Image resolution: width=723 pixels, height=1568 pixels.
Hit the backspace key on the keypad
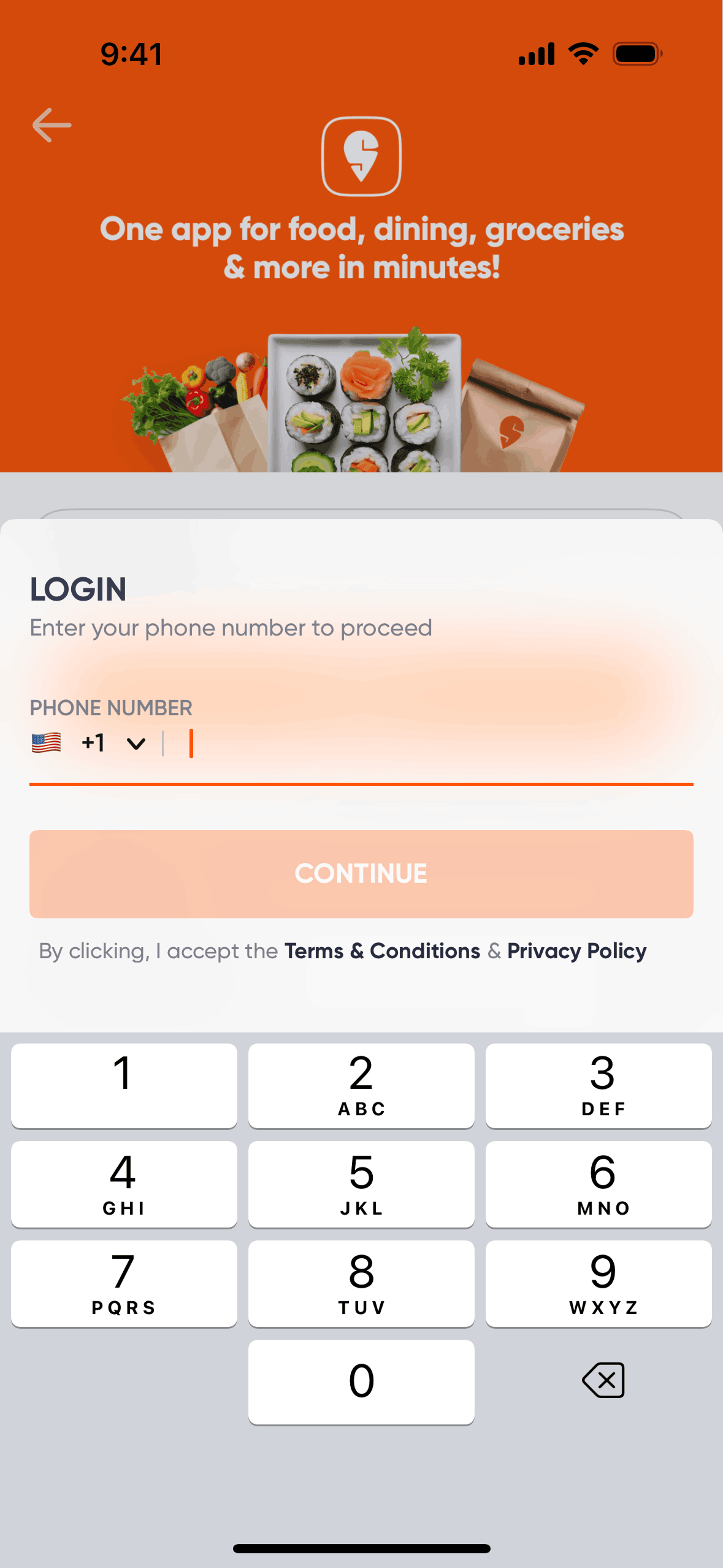[603, 1380]
